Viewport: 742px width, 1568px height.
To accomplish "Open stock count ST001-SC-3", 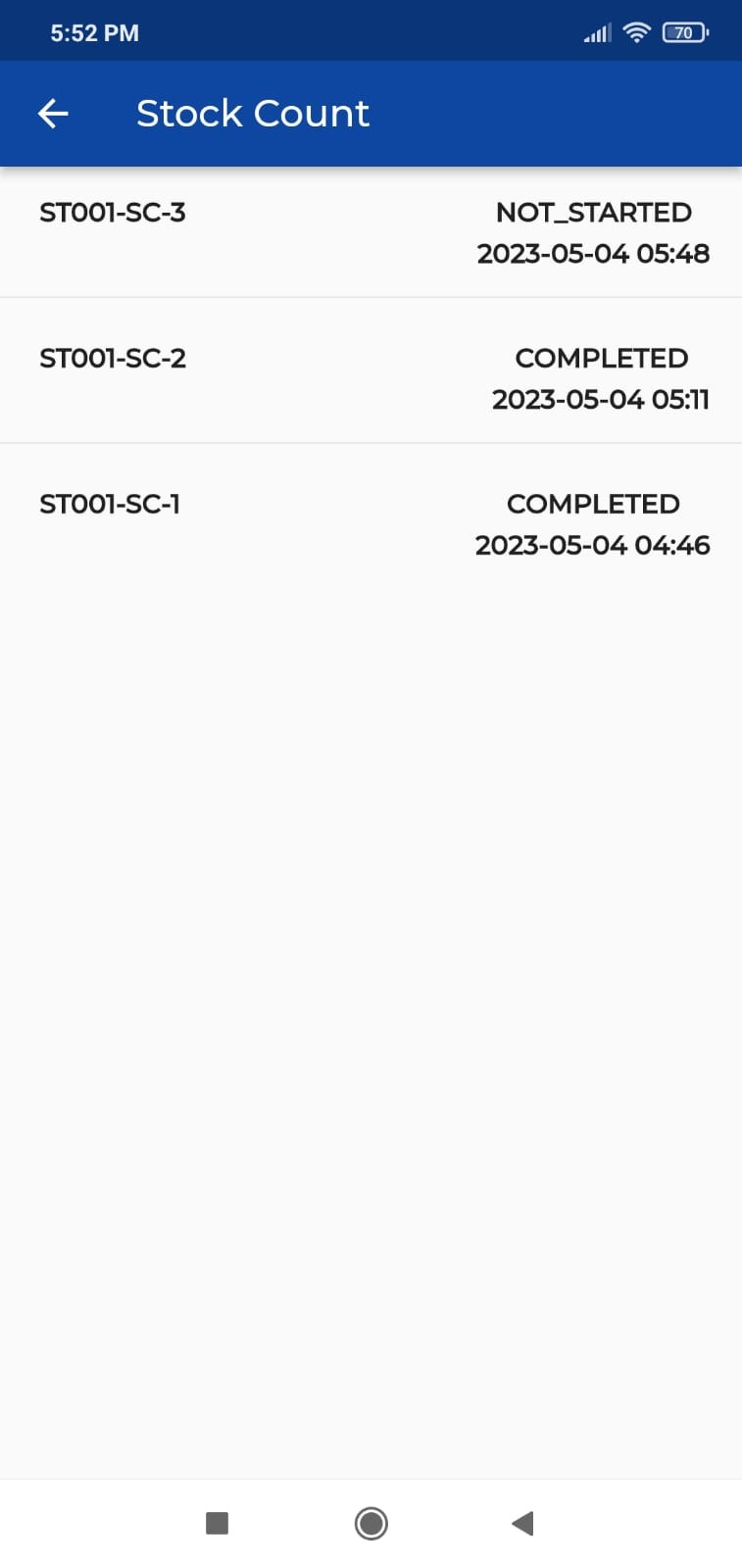I will click(x=371, y=232).
